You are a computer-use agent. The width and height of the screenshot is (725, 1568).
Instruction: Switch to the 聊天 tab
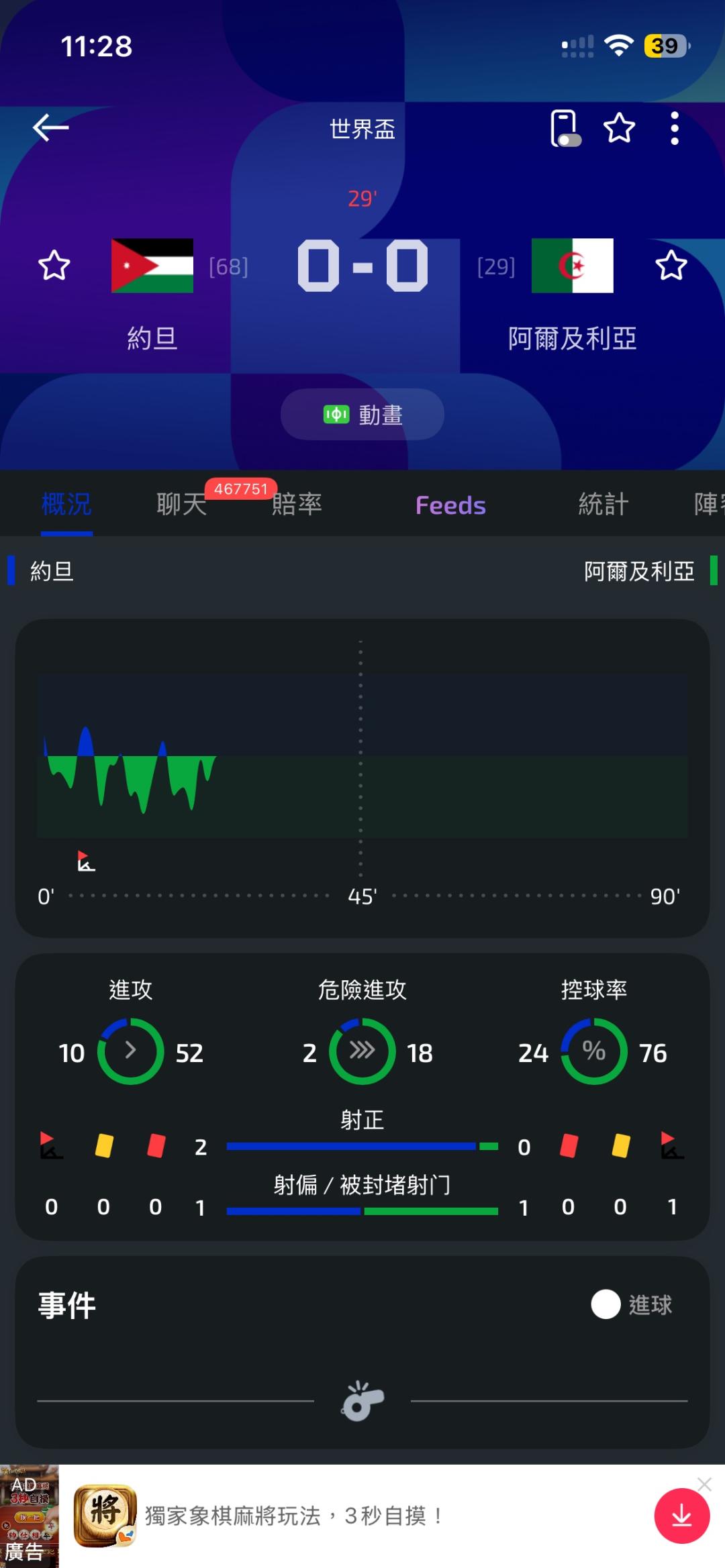pos(181,504)
